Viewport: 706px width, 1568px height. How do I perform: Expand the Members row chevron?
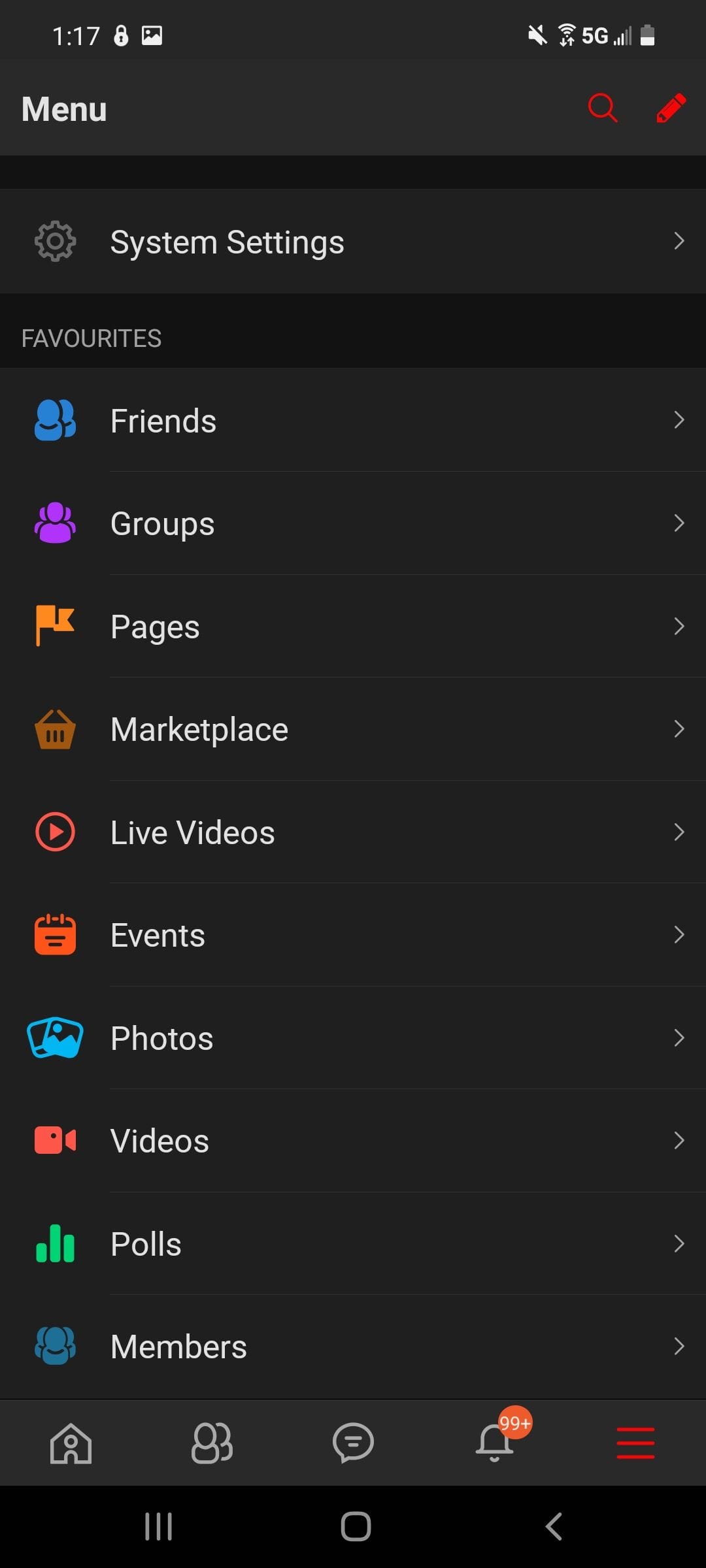679,1345
